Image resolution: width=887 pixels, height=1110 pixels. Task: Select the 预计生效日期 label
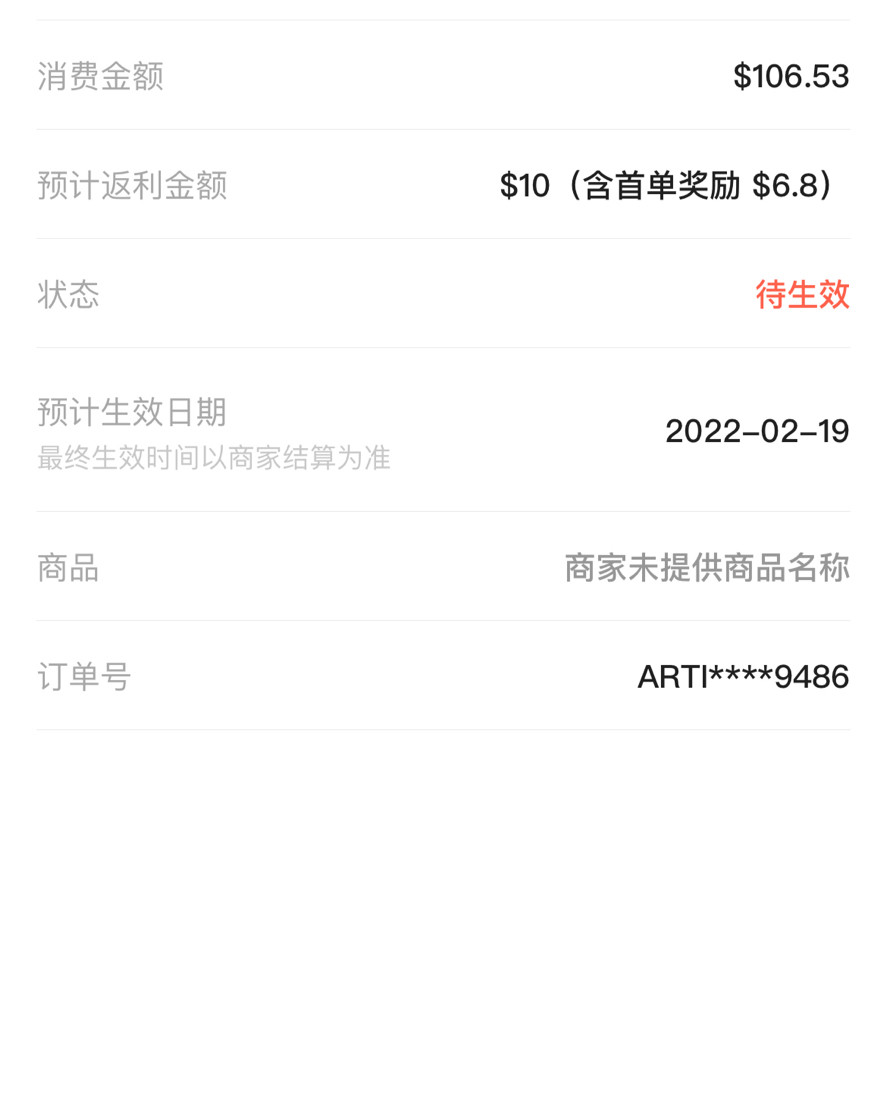pos(131,412)
